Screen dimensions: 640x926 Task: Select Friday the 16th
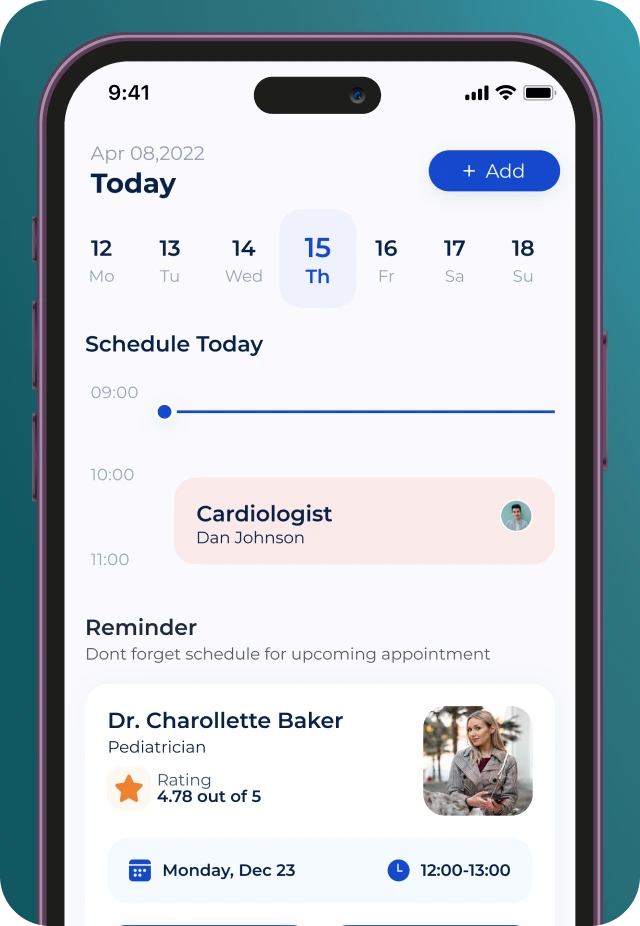(x=386, y=260)
